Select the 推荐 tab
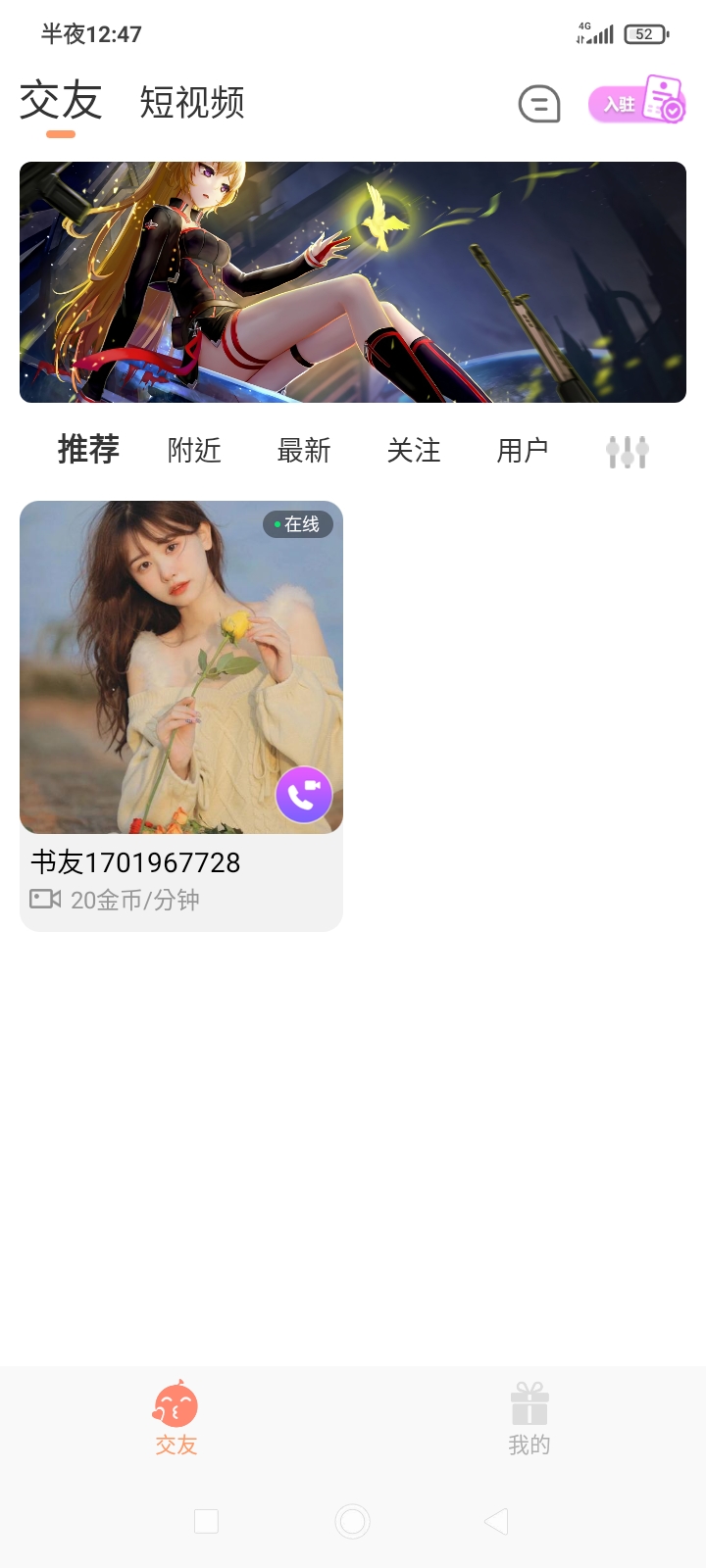The width and height of the screenshot is (706, 1568). [87, 450]
